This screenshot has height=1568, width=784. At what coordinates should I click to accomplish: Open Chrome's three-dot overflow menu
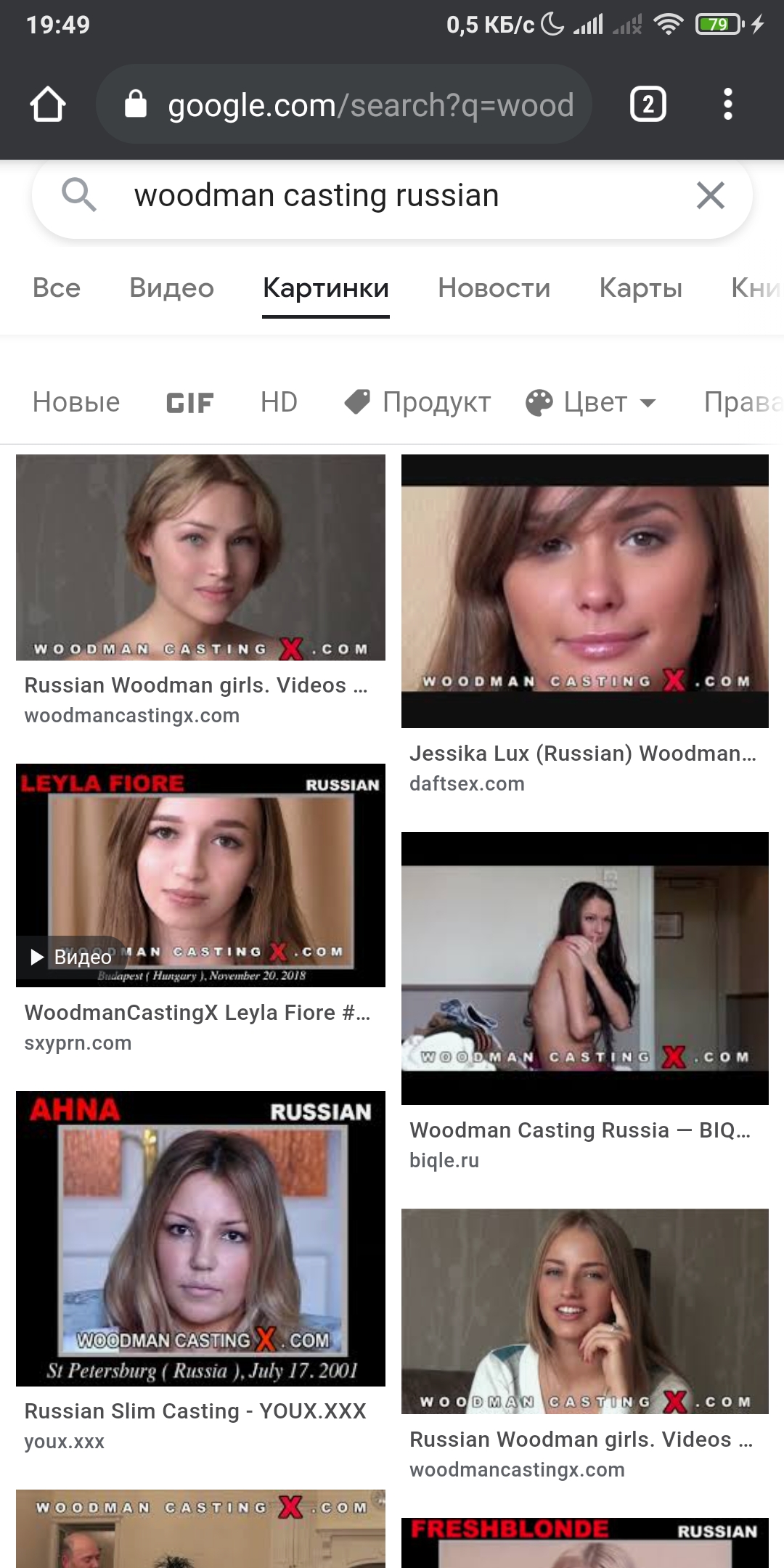(x=727, y=105)
